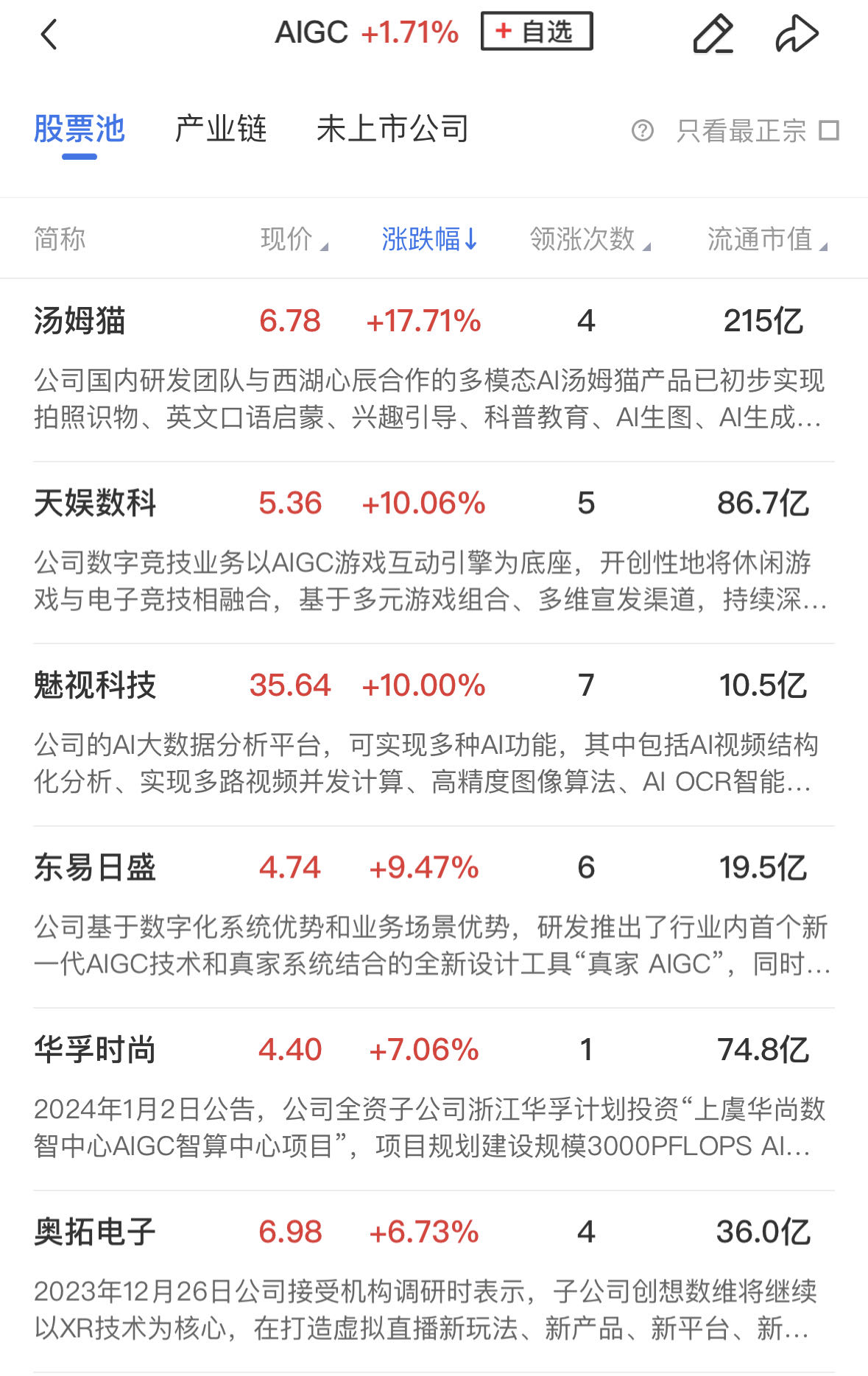868x1376 pixels.
Task: View the 奥拓电子 stock entry
Action: point(95,1232)
